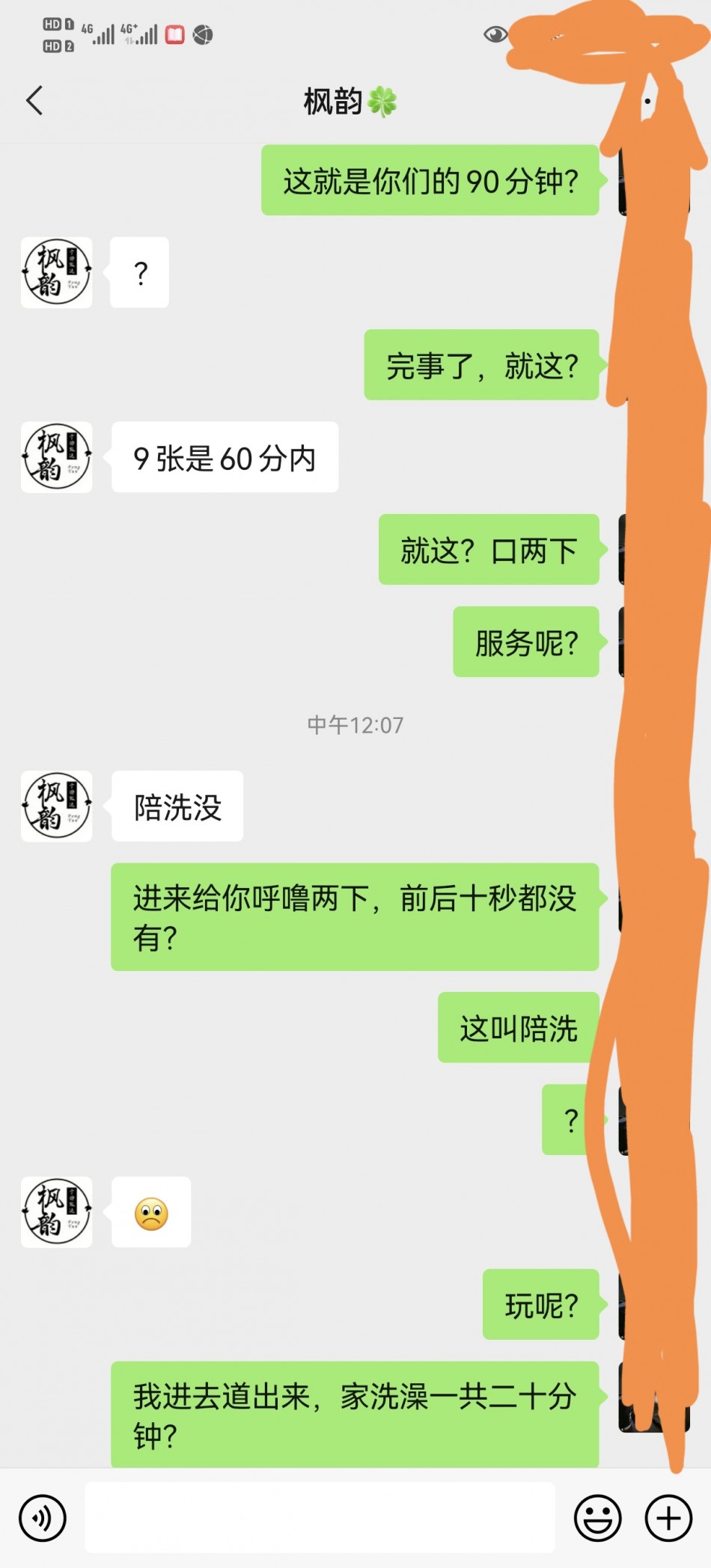The image size is (711, 1568).
Task: Open 枫韵's avatar next to '陪洗没'
Action: coord(57,806)
